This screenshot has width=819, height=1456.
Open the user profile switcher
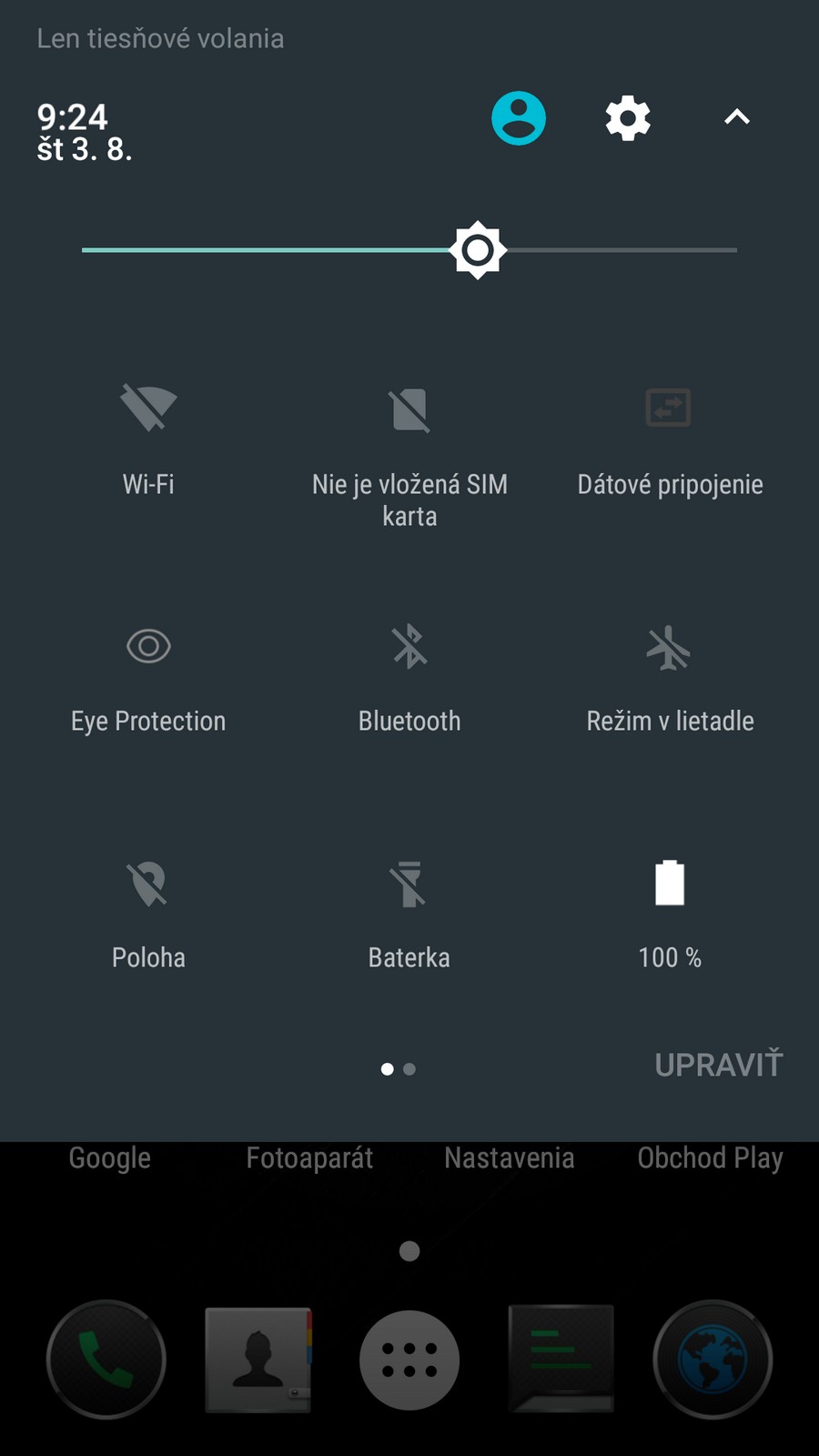tap(519, 118)
